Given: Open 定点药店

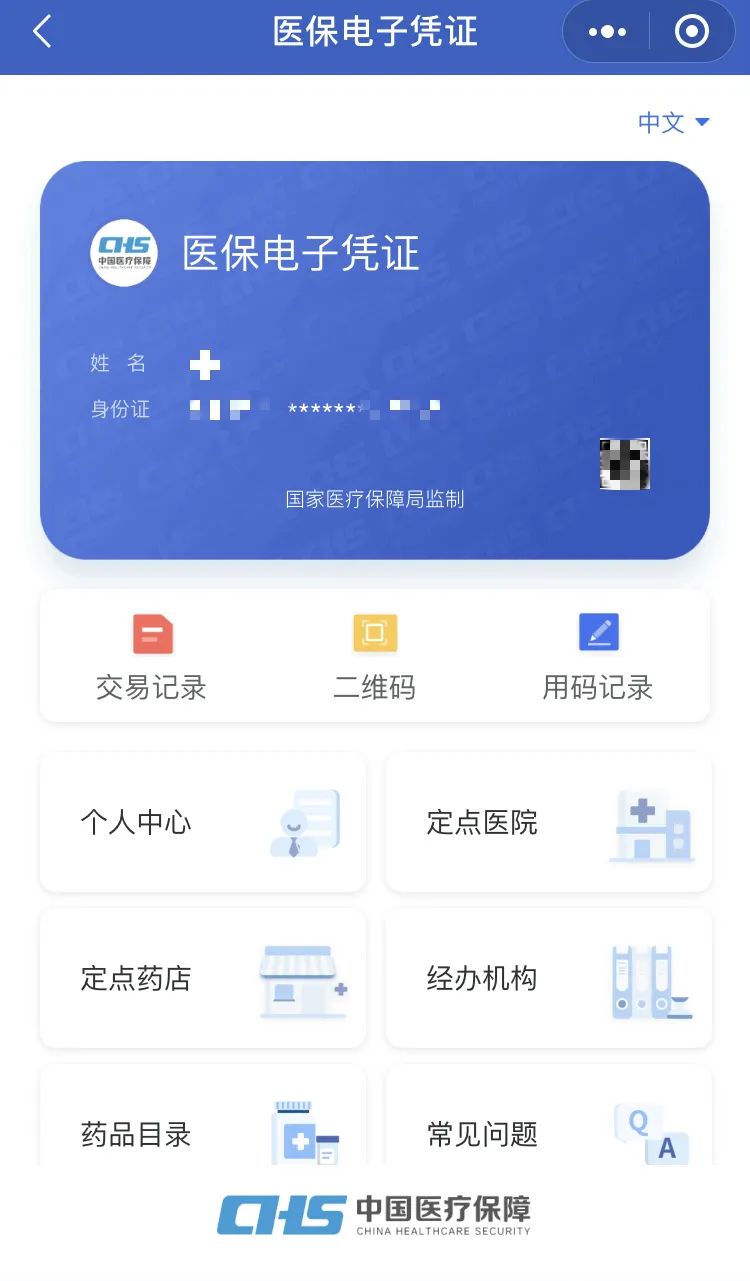Looking at the screenshot, I should click(x=203, y=978).
